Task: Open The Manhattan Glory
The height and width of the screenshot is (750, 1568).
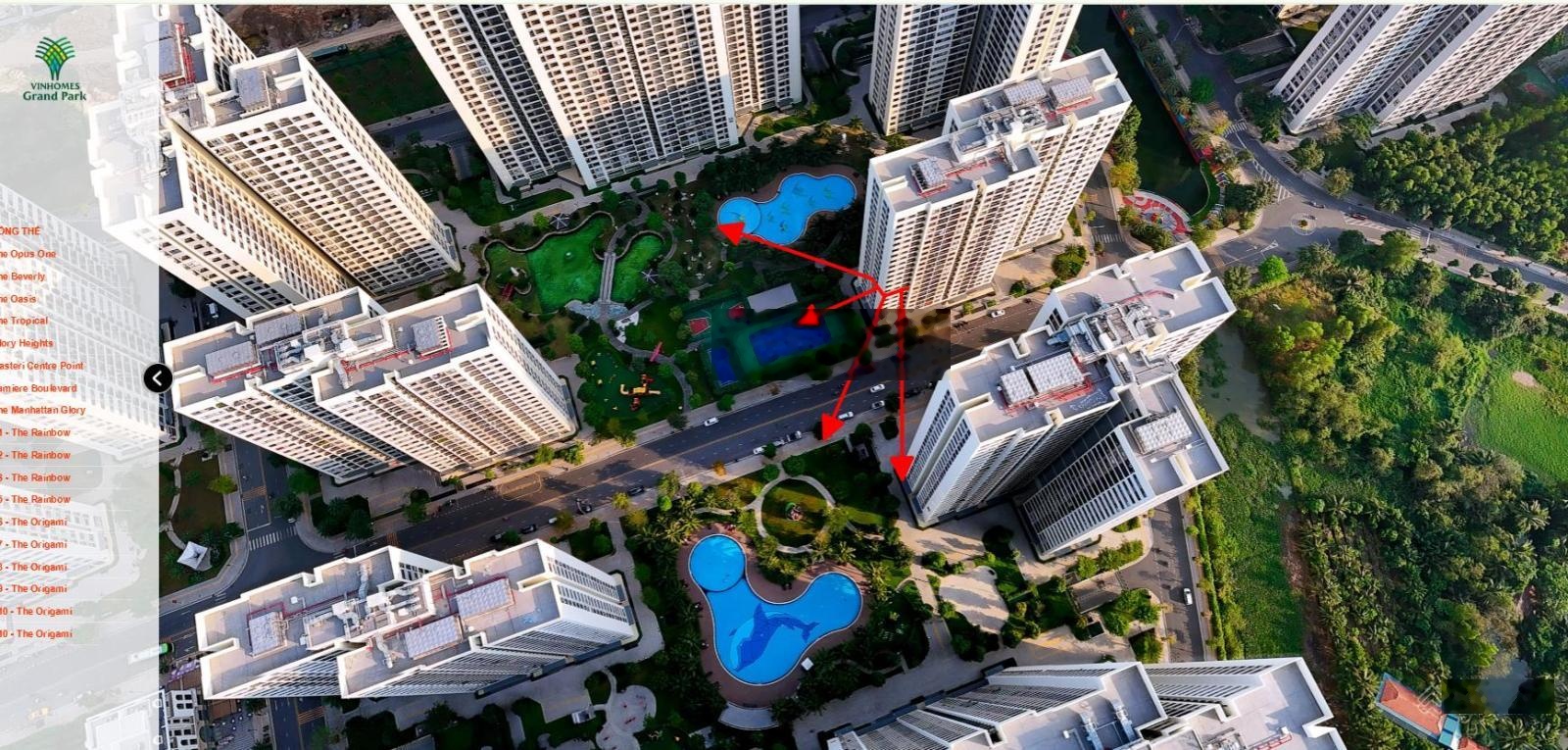Action: [x=44, y=410]
